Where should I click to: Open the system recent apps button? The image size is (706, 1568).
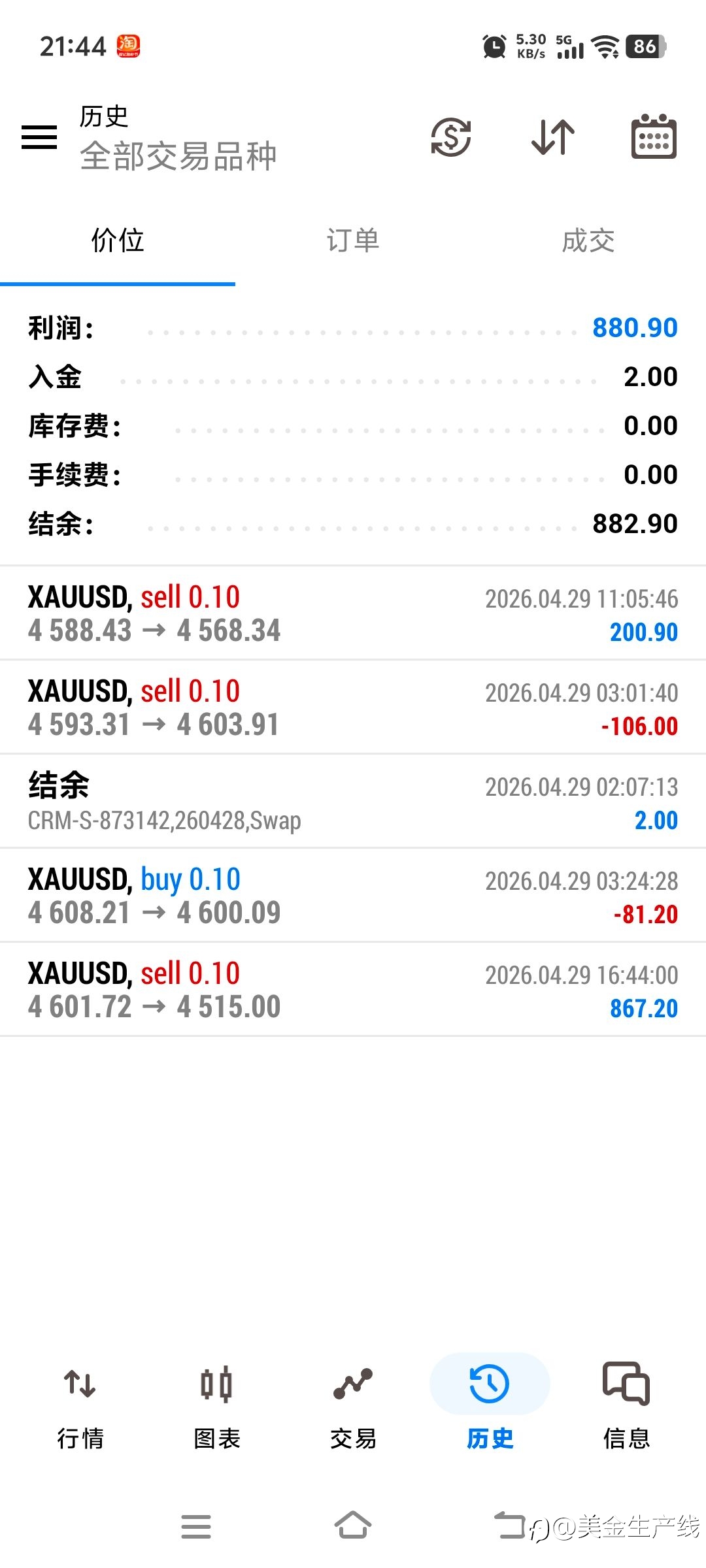pyautogui.click(x=196, y=1527)
